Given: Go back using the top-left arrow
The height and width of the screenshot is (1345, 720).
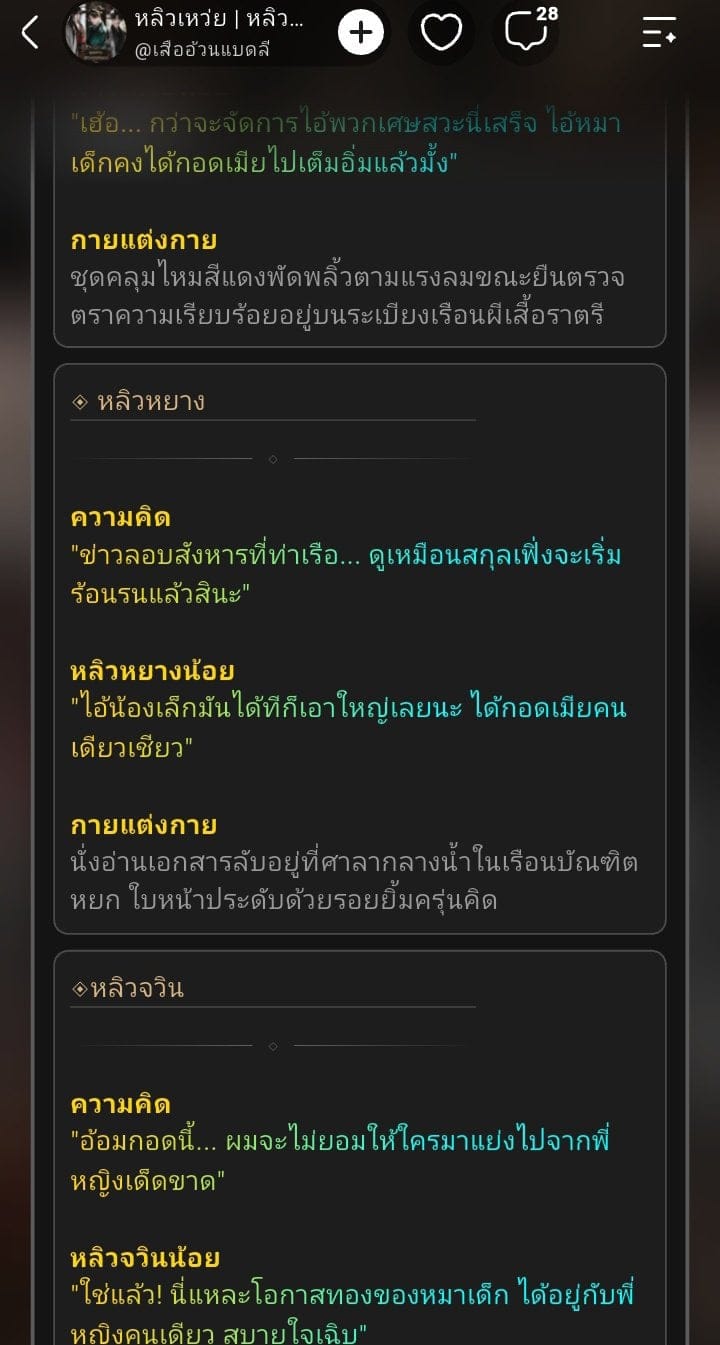Looking at the screenshot, I should (x=30, y=33).
